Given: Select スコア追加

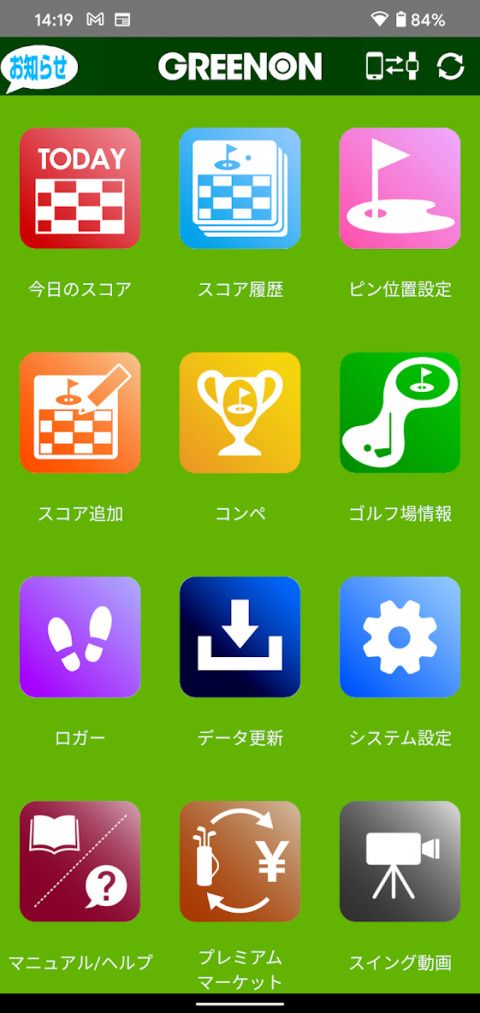Looking at the screenshot, I should (x=80, y=412).
